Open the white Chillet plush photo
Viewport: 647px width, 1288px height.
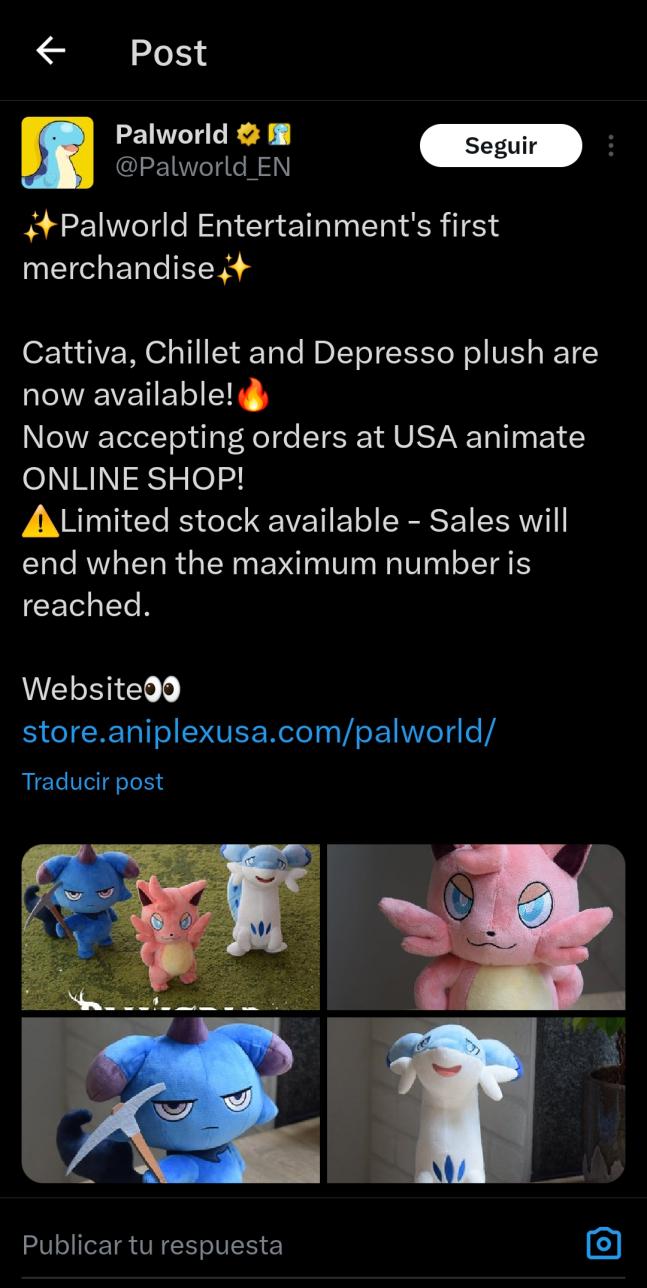click(476, 1100)
